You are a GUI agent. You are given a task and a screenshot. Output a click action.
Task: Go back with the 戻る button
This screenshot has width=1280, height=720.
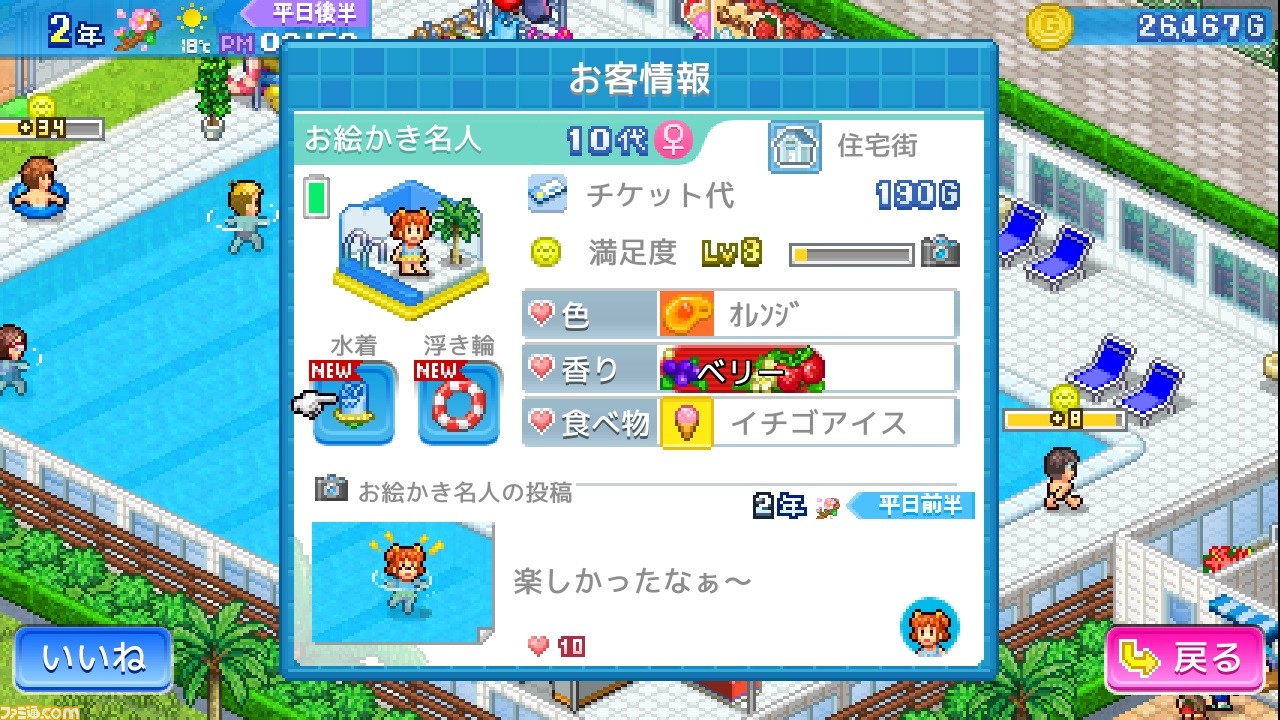tap(1186, 660)
